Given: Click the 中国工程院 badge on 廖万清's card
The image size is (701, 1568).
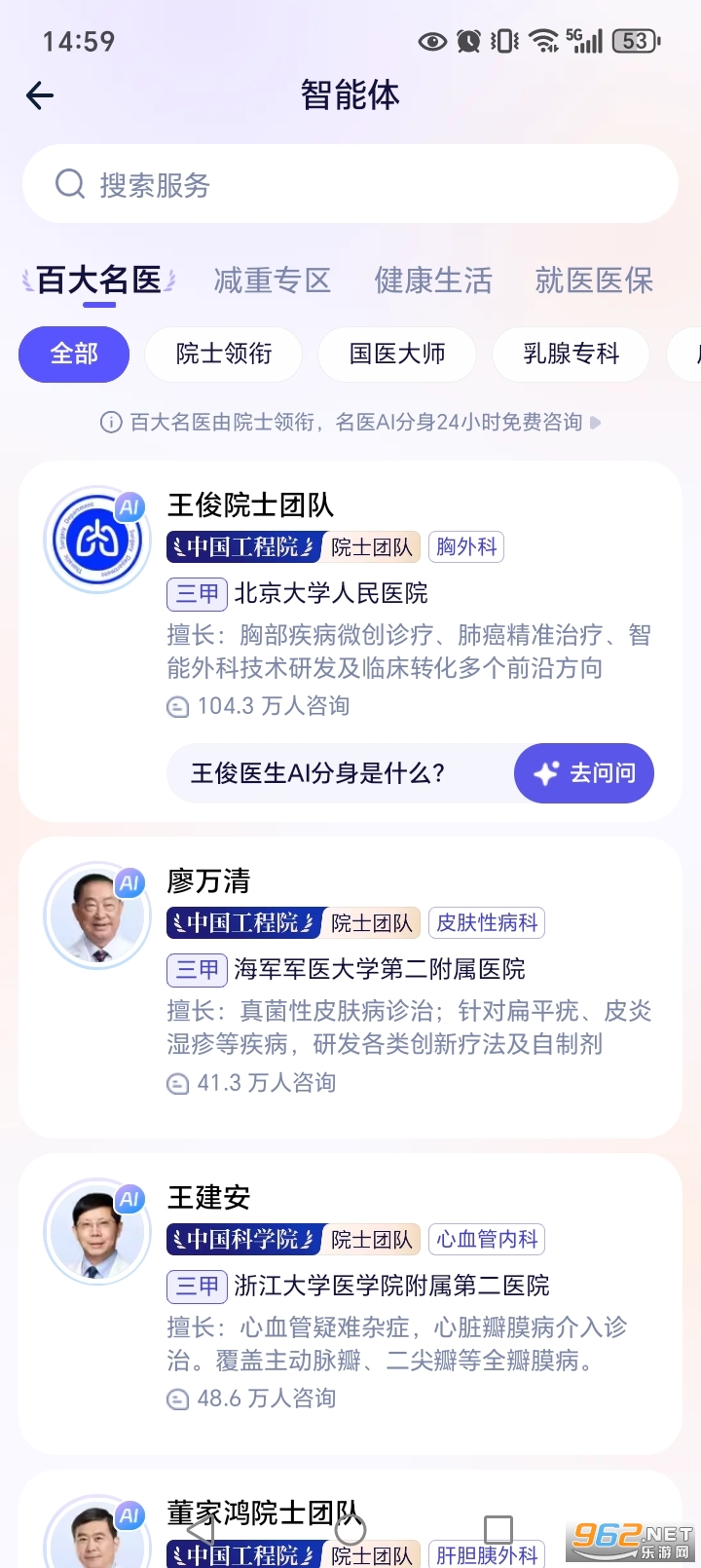Looking at the screenshot, I should (242, 923).
